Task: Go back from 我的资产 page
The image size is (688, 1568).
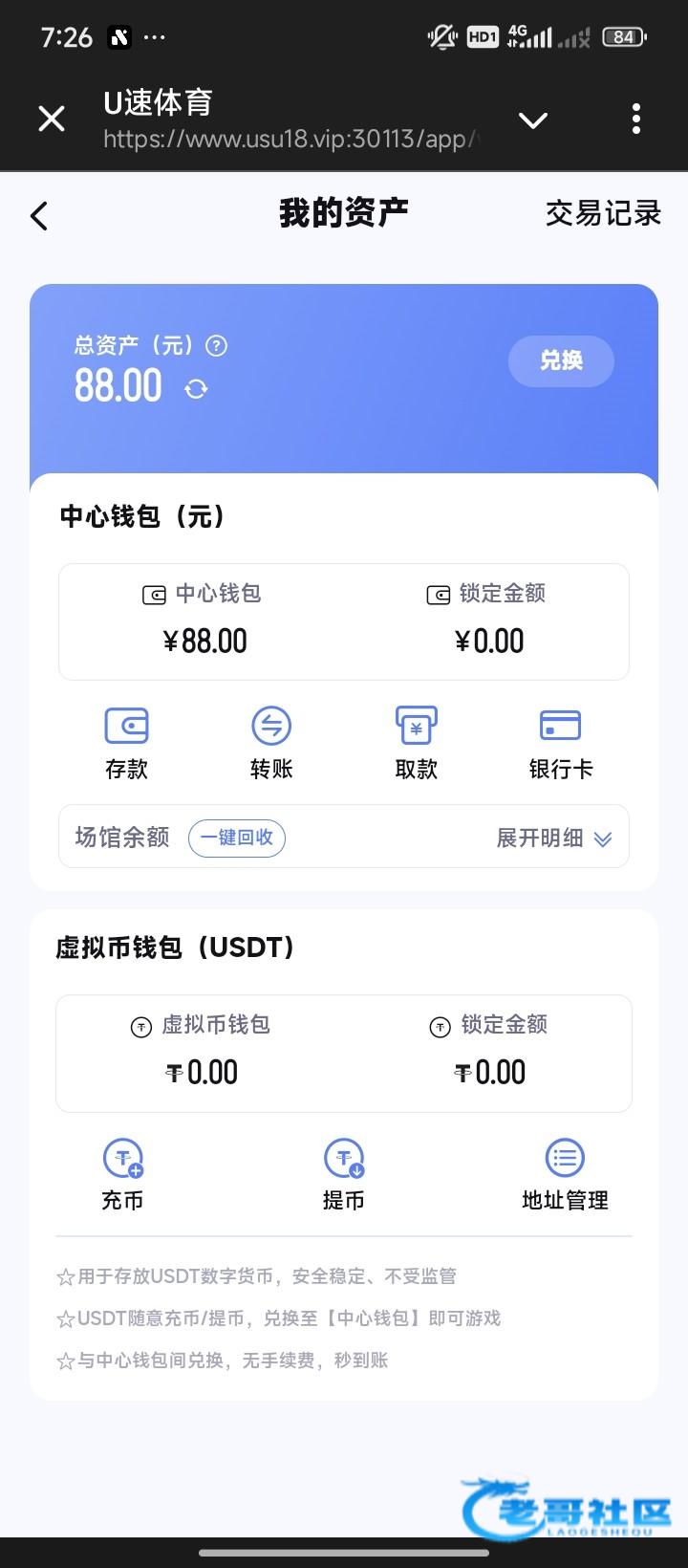Action: [39, 216]
